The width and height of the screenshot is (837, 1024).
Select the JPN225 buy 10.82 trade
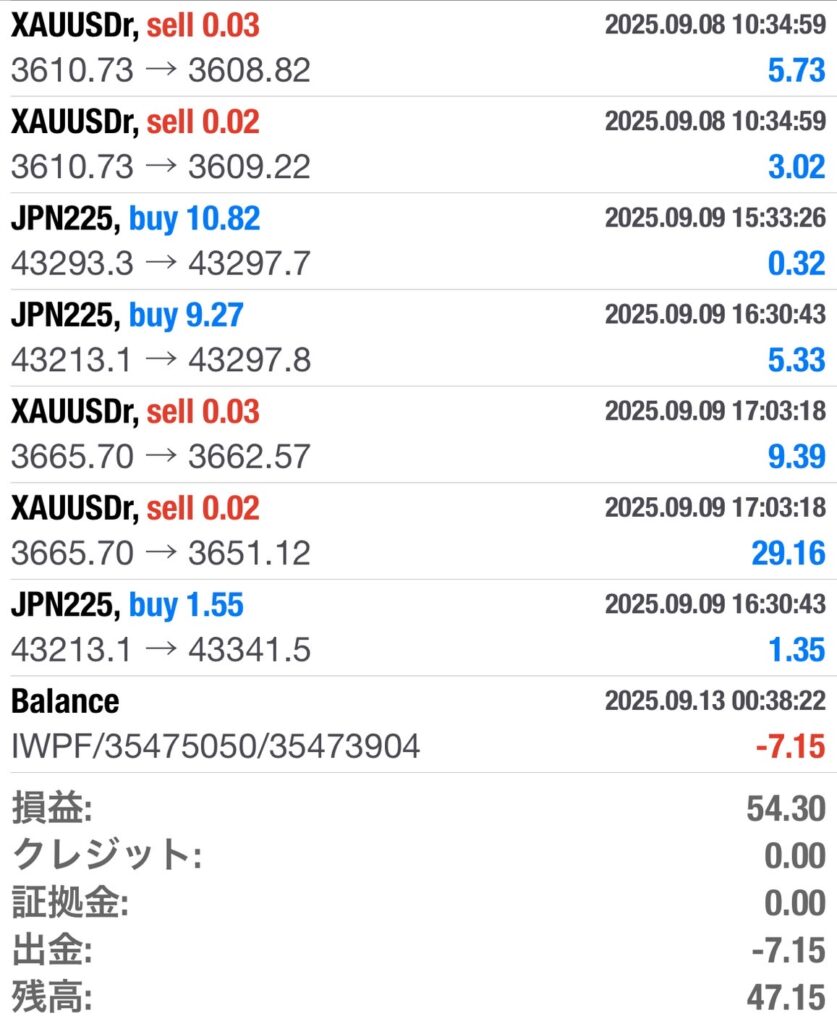pos(418,241)
